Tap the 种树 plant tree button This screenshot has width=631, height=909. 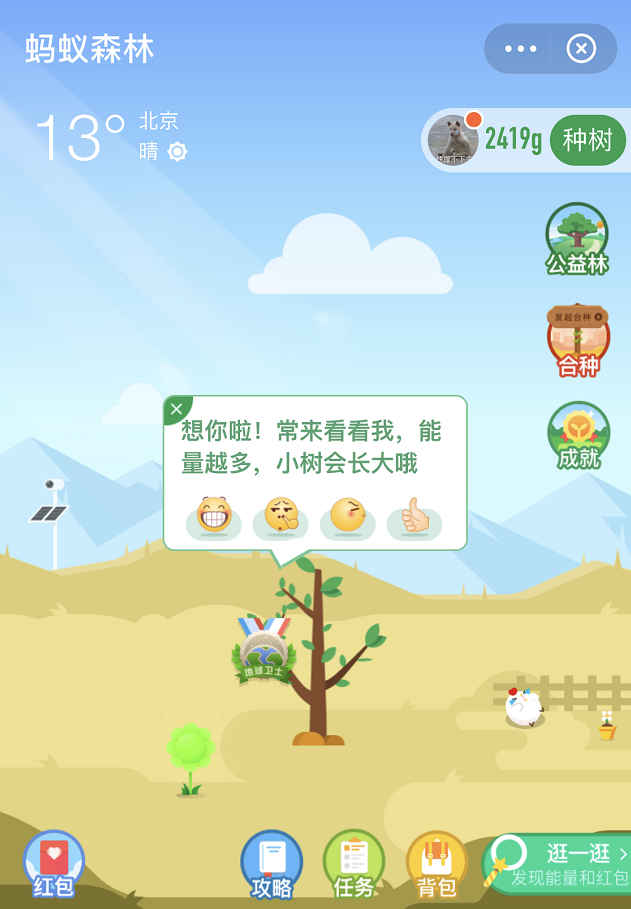click(587, 140)
